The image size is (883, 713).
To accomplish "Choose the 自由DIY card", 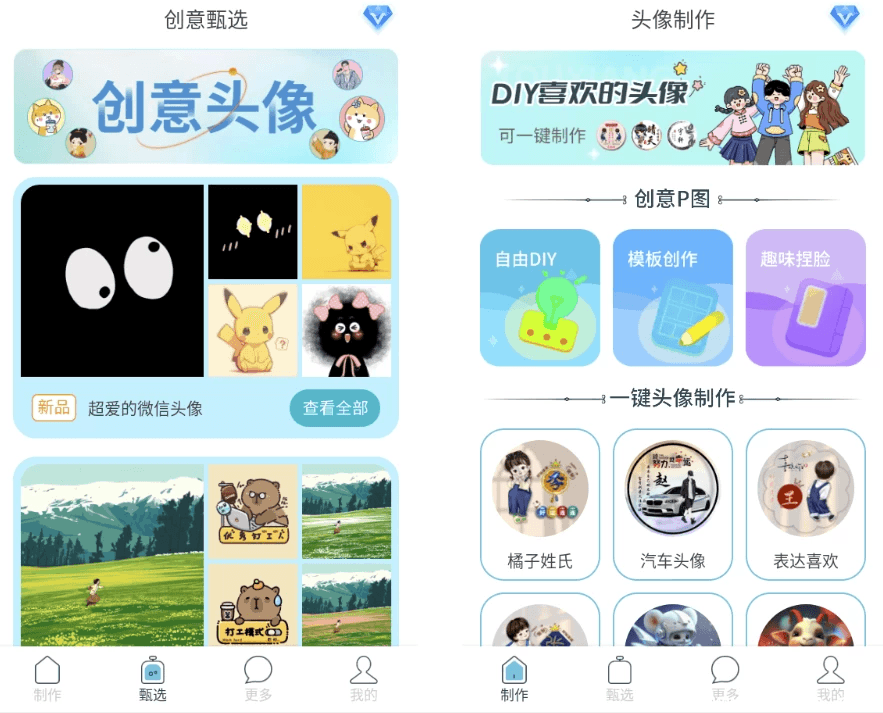I will (x=540, y=298).
